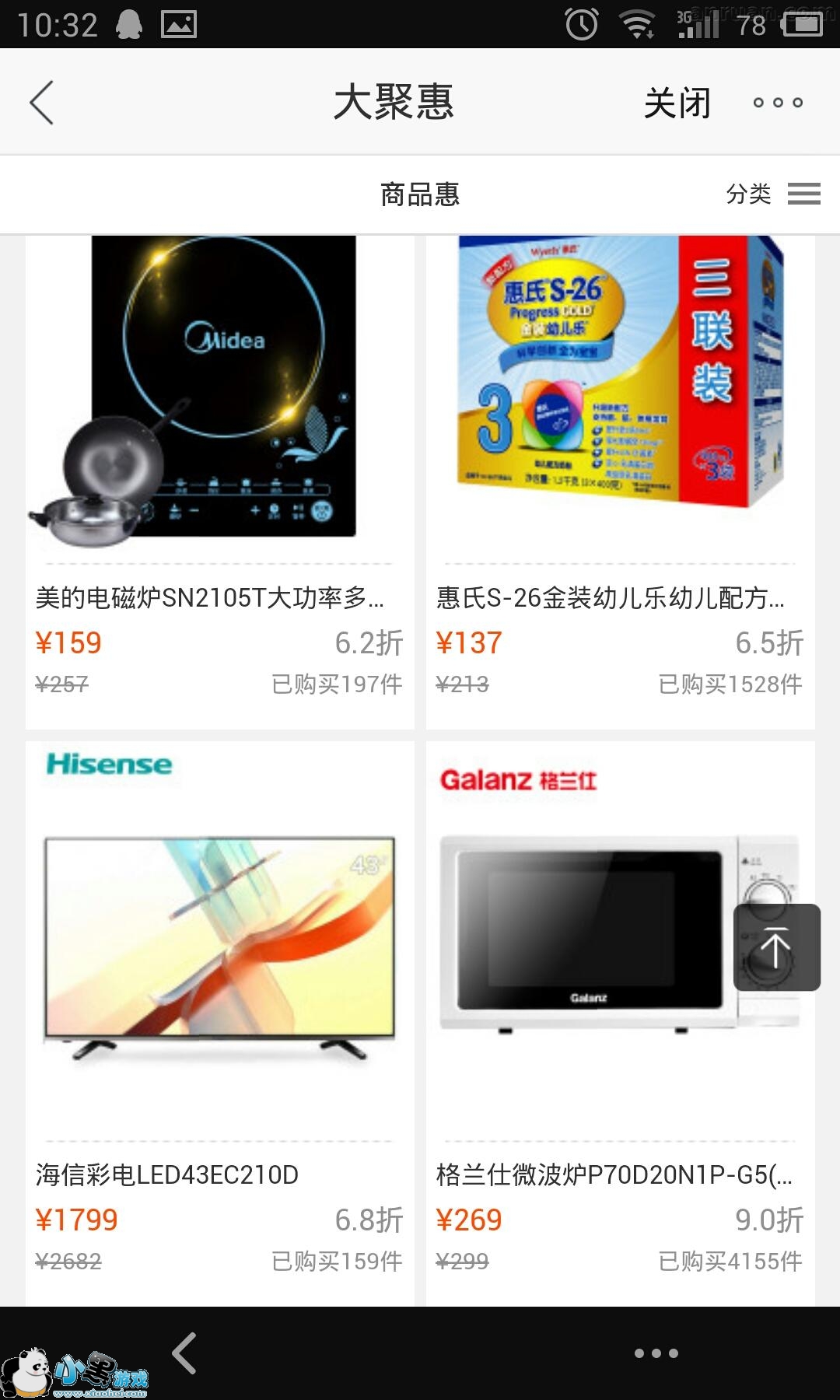Viewport: 840px width, 1400px height.
Task: Jump back to top with the arrow button
Action: (x=776, y=947)
